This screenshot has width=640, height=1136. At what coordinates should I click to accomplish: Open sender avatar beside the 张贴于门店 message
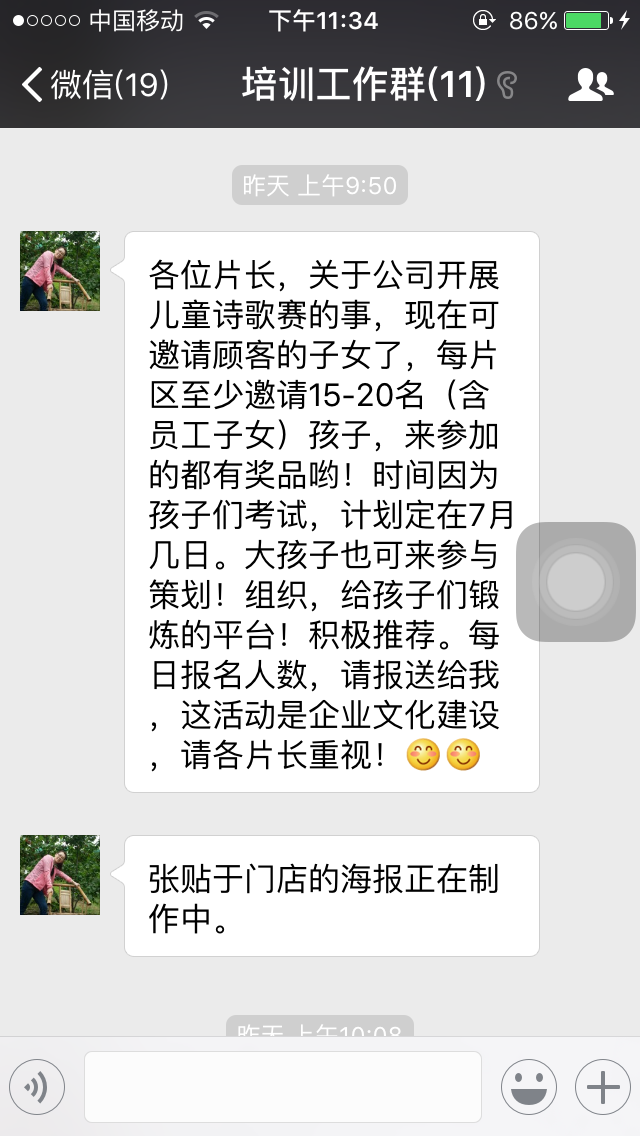click(60, 875)
